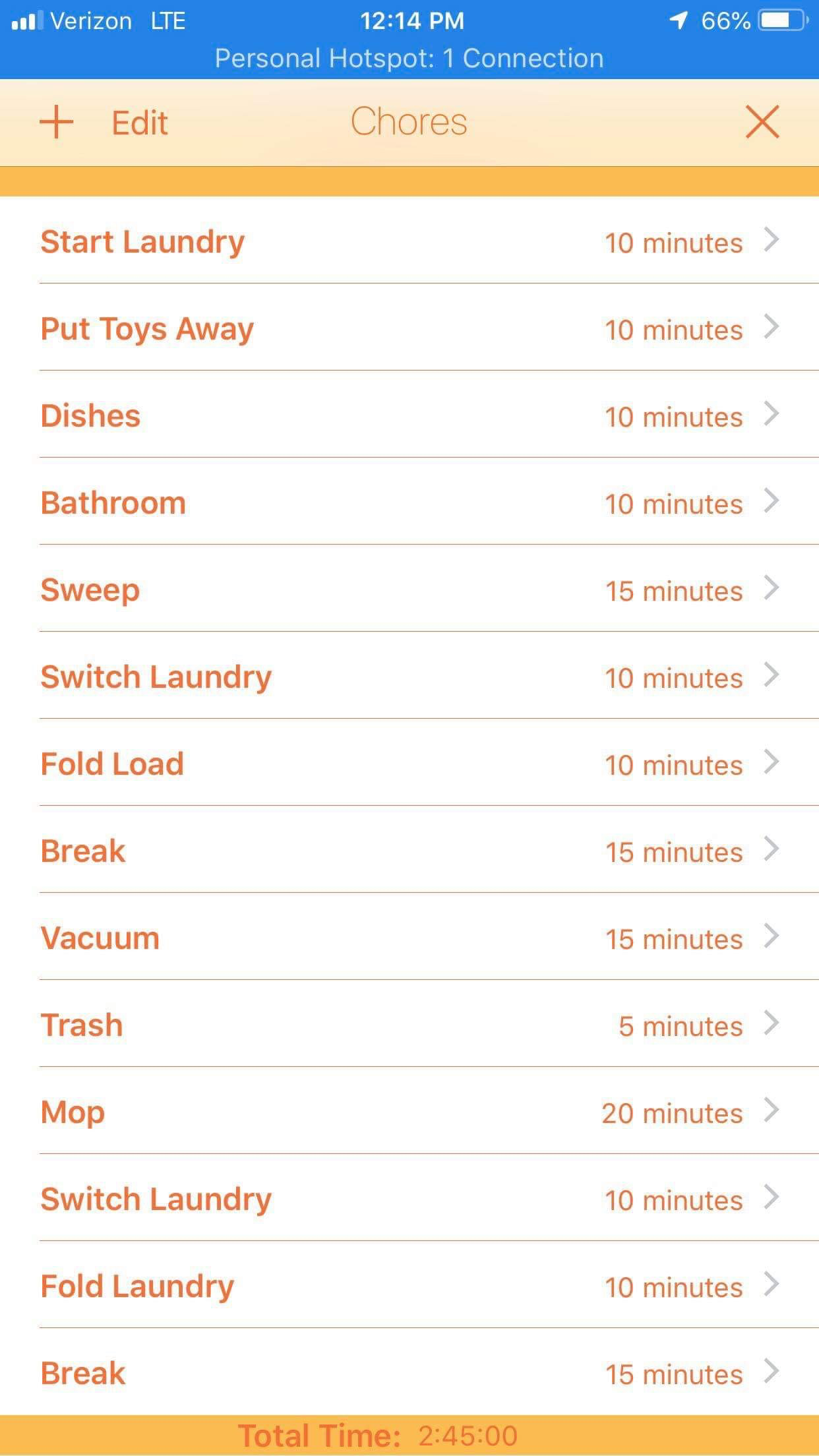Select the Vacuum chore
Screen dimensions: 819x1456
click(409, 938)
